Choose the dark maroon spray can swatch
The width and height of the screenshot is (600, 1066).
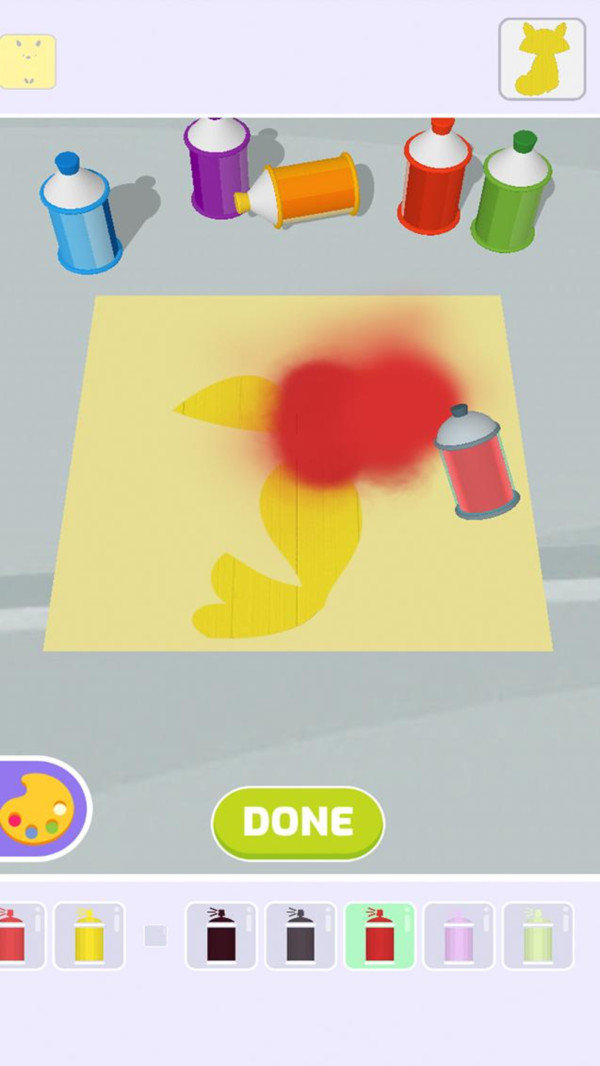click(x=221, y=936)
